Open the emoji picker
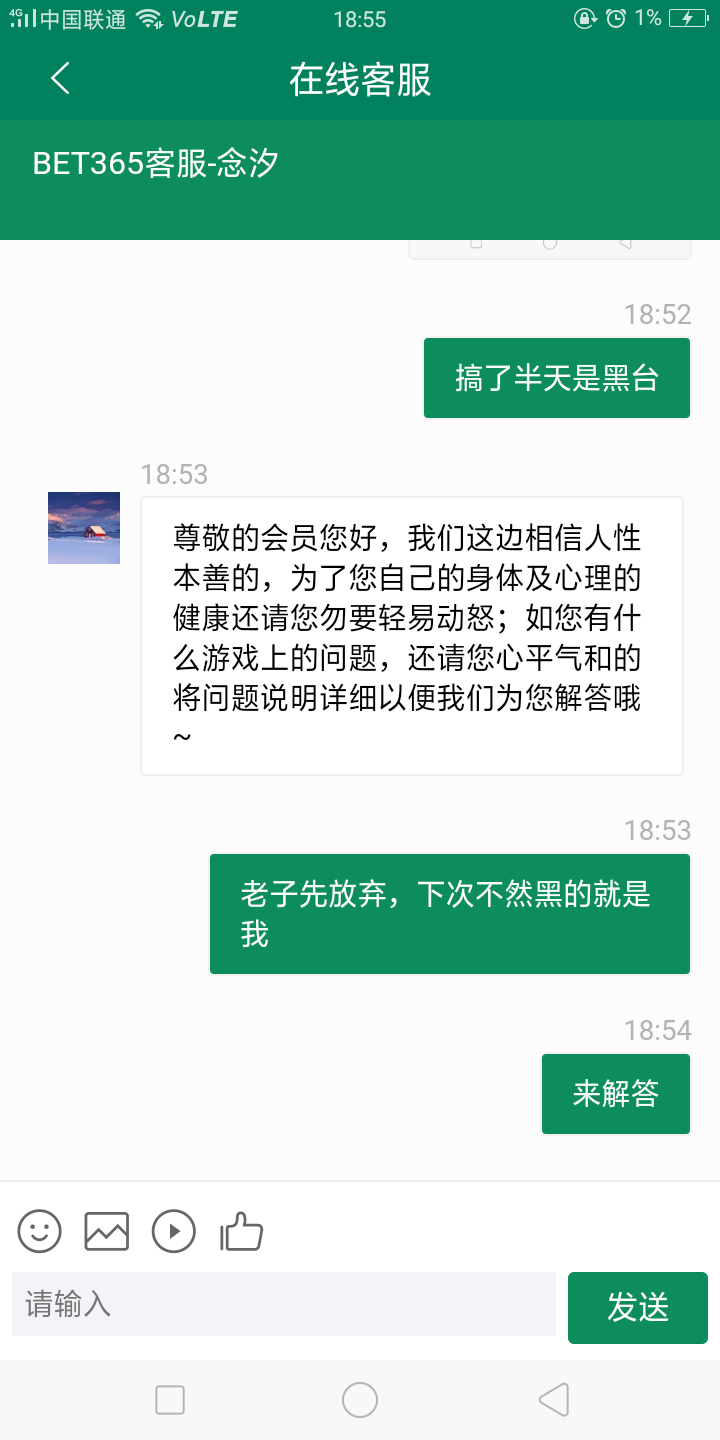The height and width of the screenshot is (1440, 720). [40, 1231]
